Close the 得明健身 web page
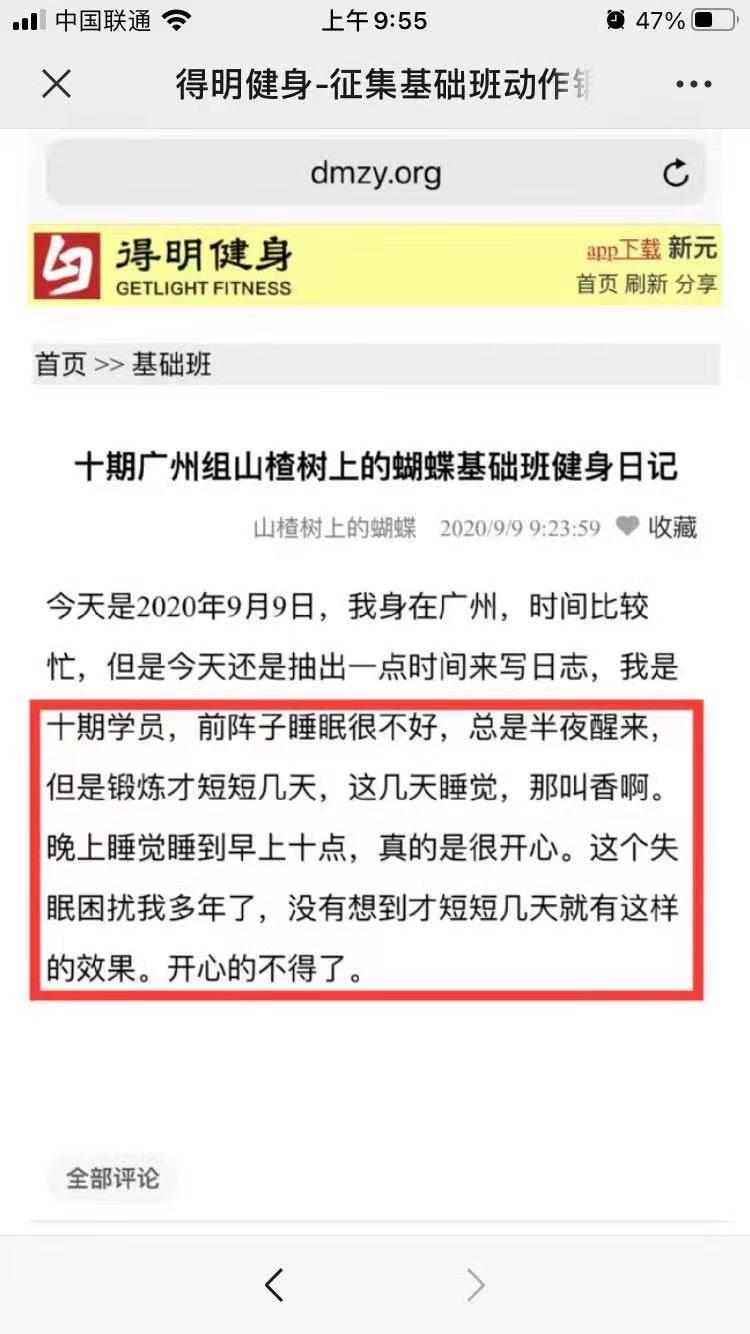 pyautogui.click(x=57, y=84)
